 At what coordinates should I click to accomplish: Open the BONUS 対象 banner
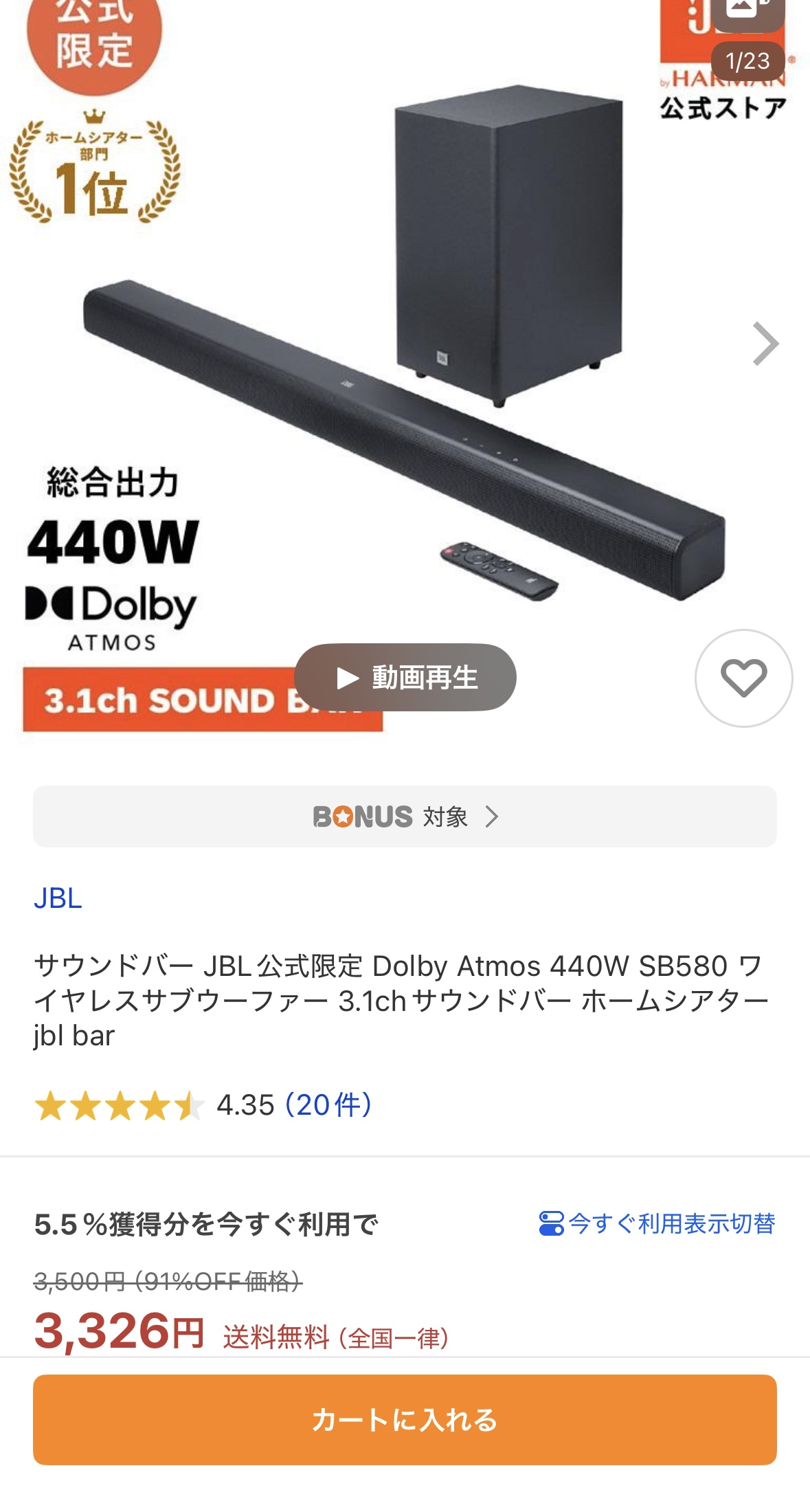[405, 816]
